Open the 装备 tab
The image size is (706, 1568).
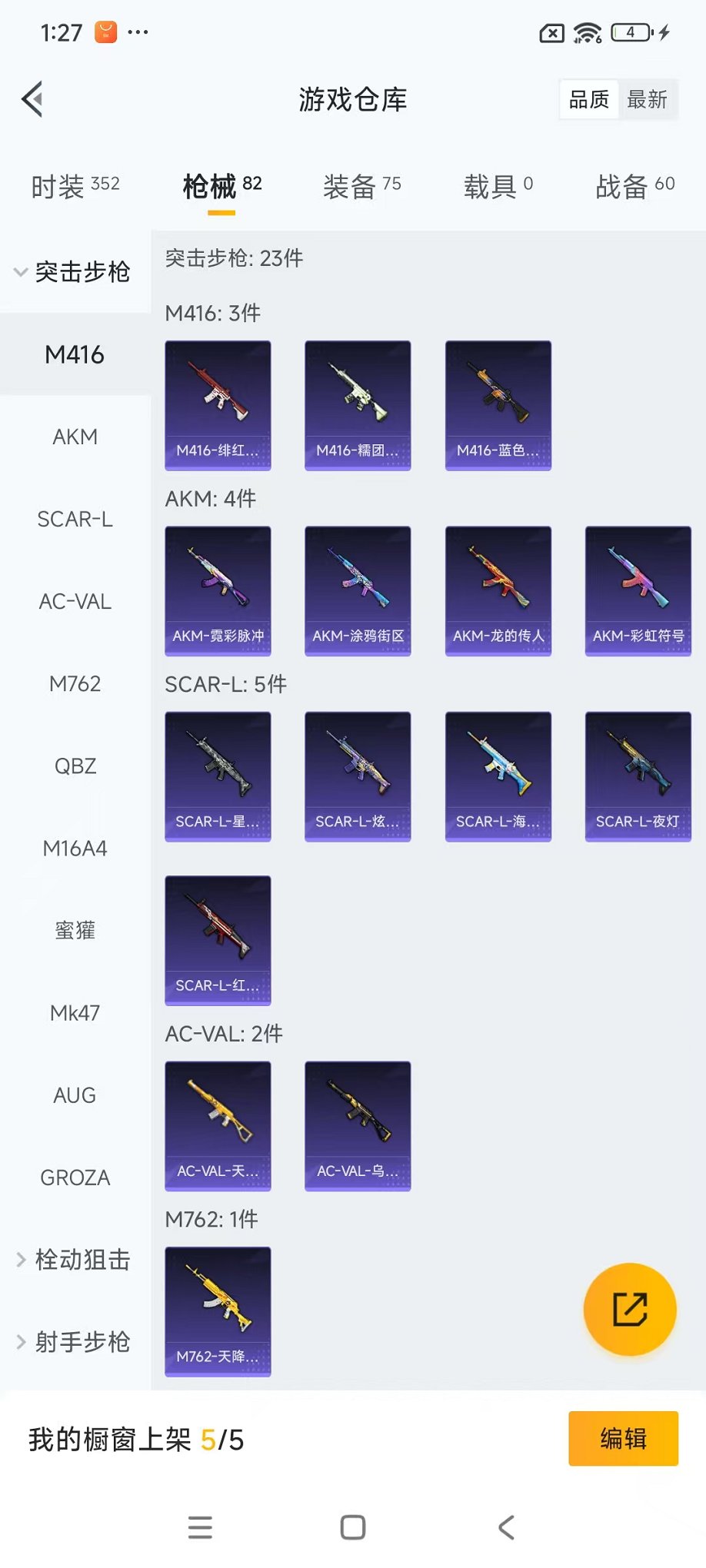click(x=361, y=185)
